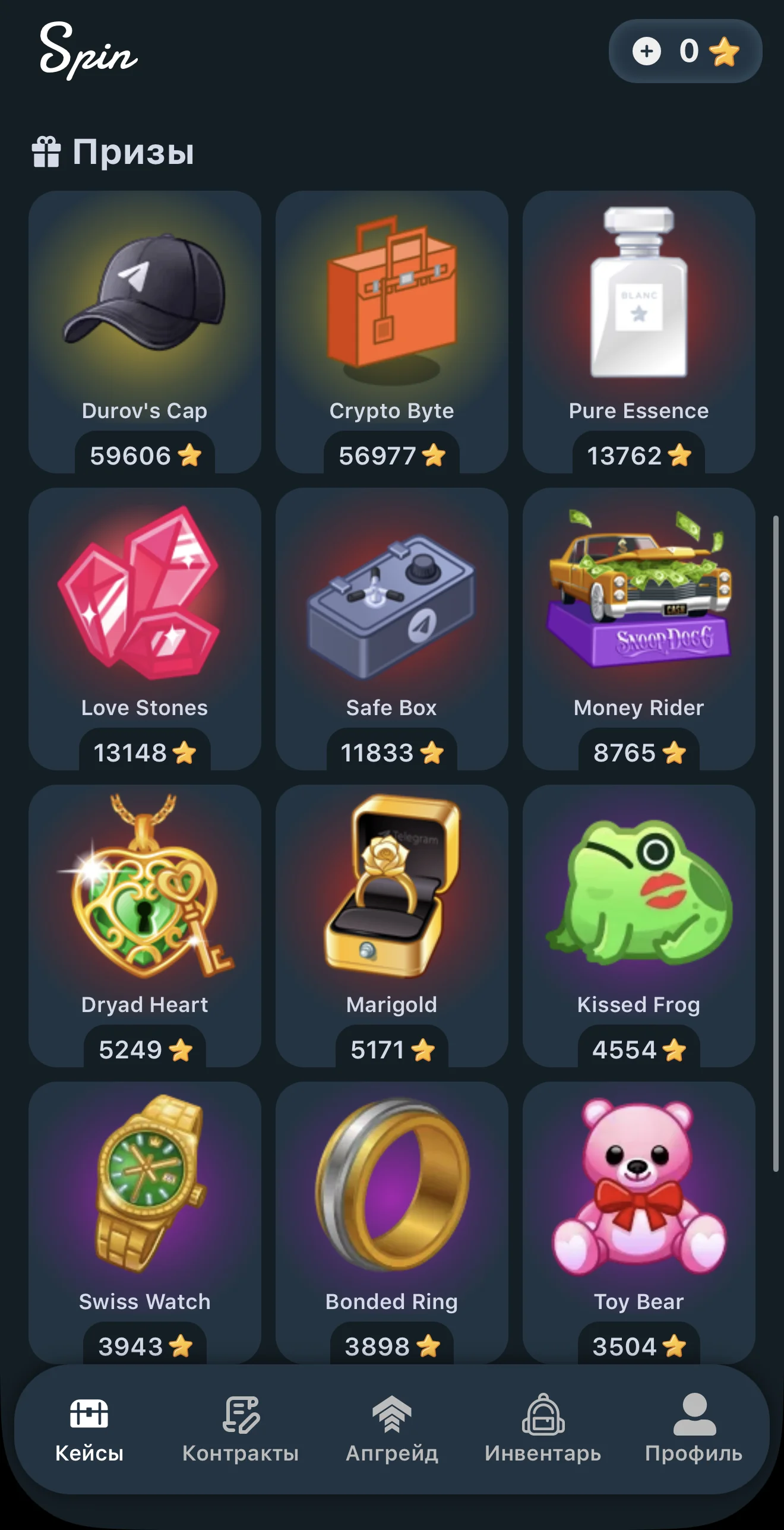Open the Durov's Cap prize card
The width and height of the screenshot is (784, 1530).
[x=145, y=332]
